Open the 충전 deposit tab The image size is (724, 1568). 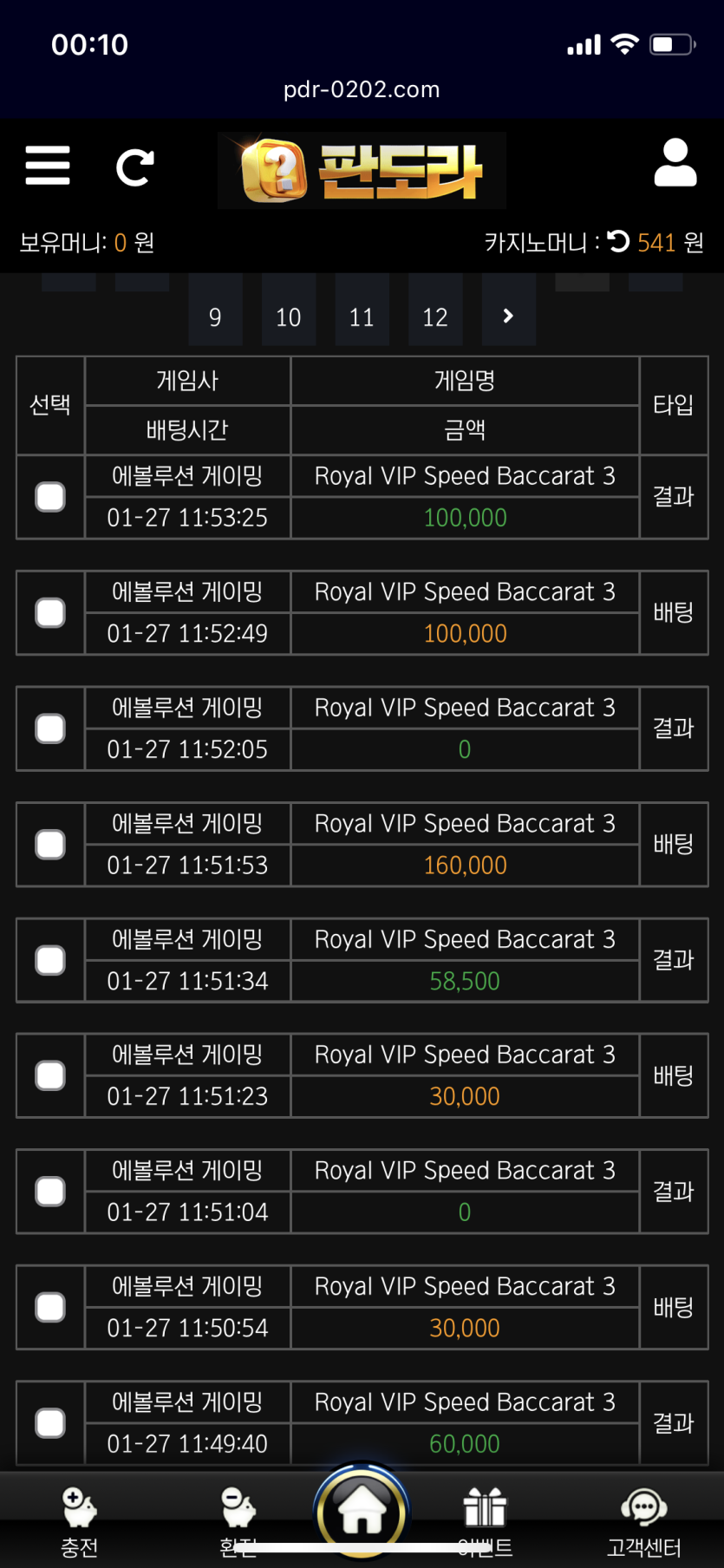point(79,1521)
